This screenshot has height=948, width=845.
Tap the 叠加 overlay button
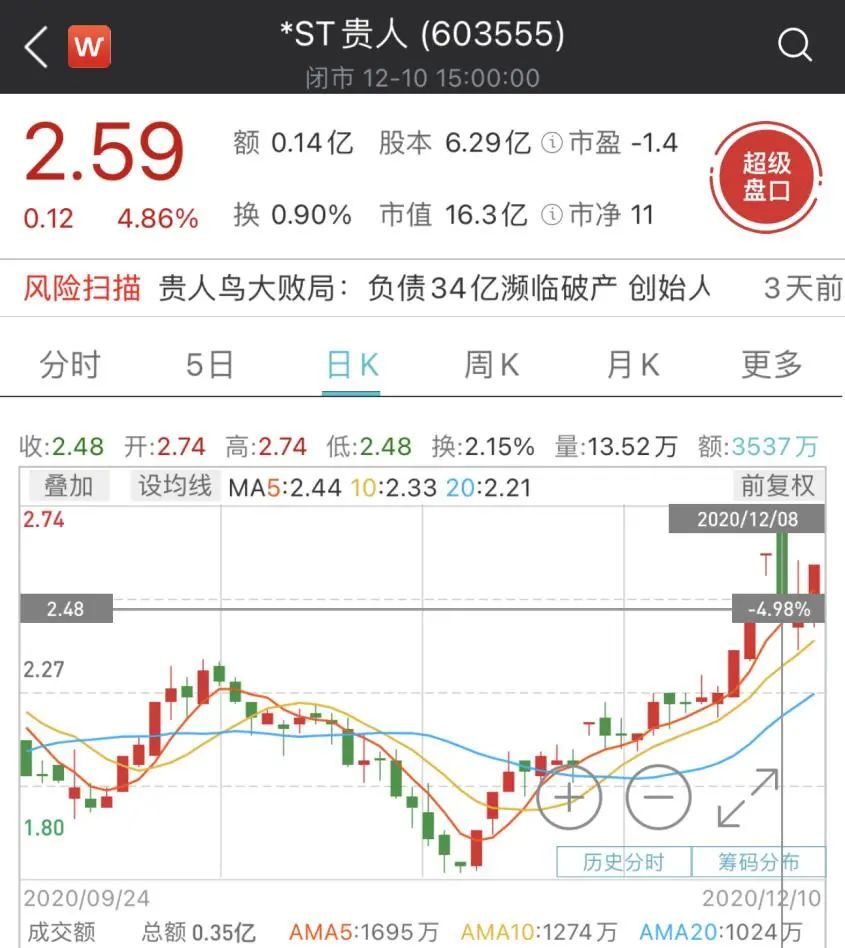coord(68,487)
